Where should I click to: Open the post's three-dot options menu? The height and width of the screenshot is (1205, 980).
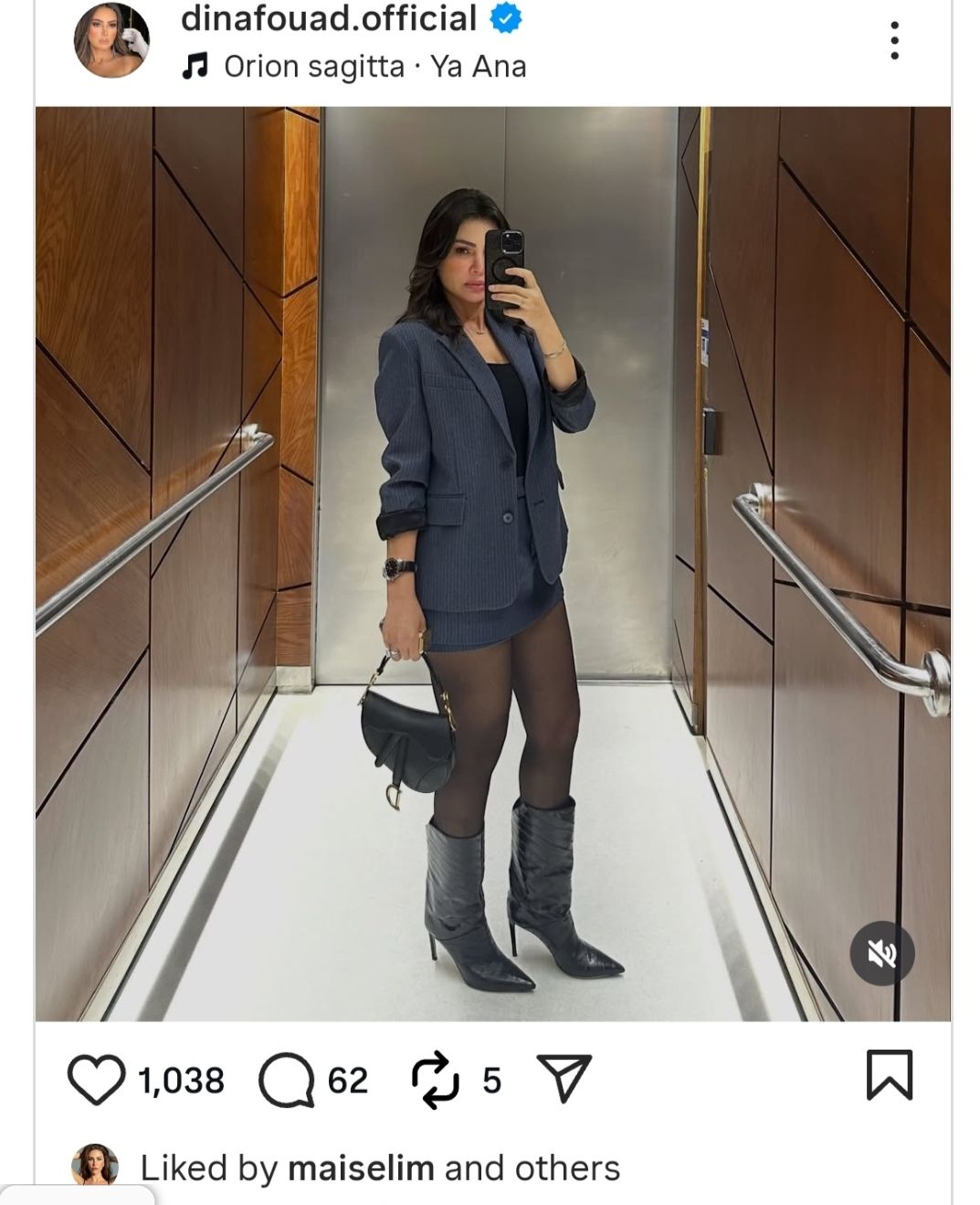click(894, 41)
